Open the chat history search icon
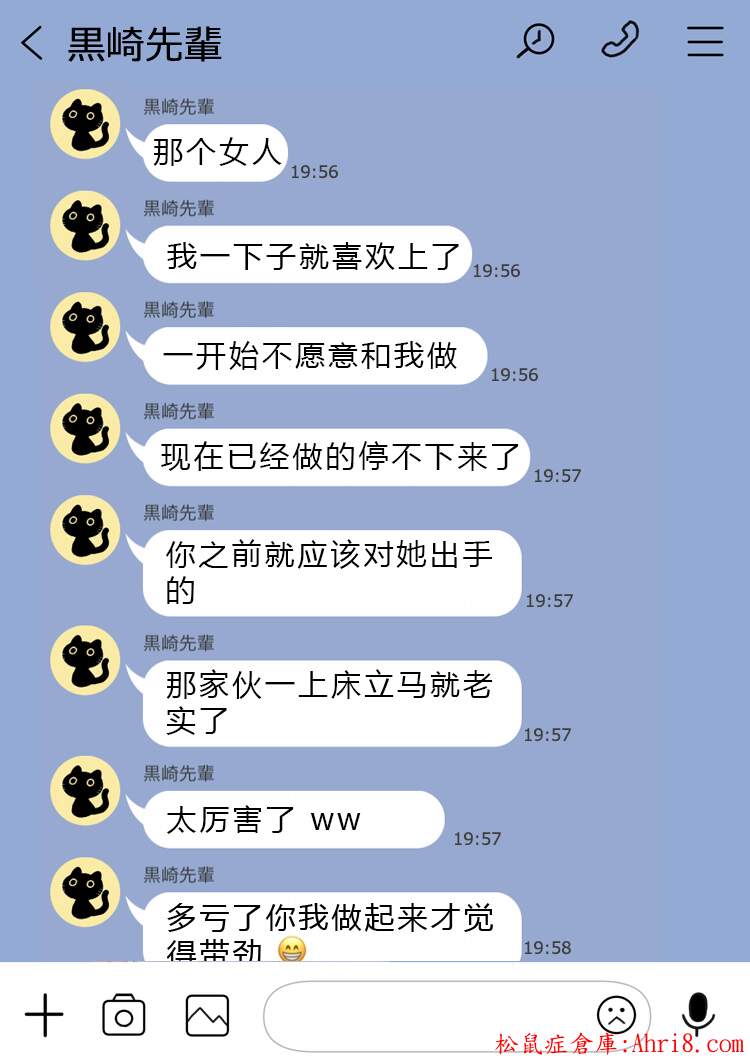750x1061 pixels. click(535, 41)
